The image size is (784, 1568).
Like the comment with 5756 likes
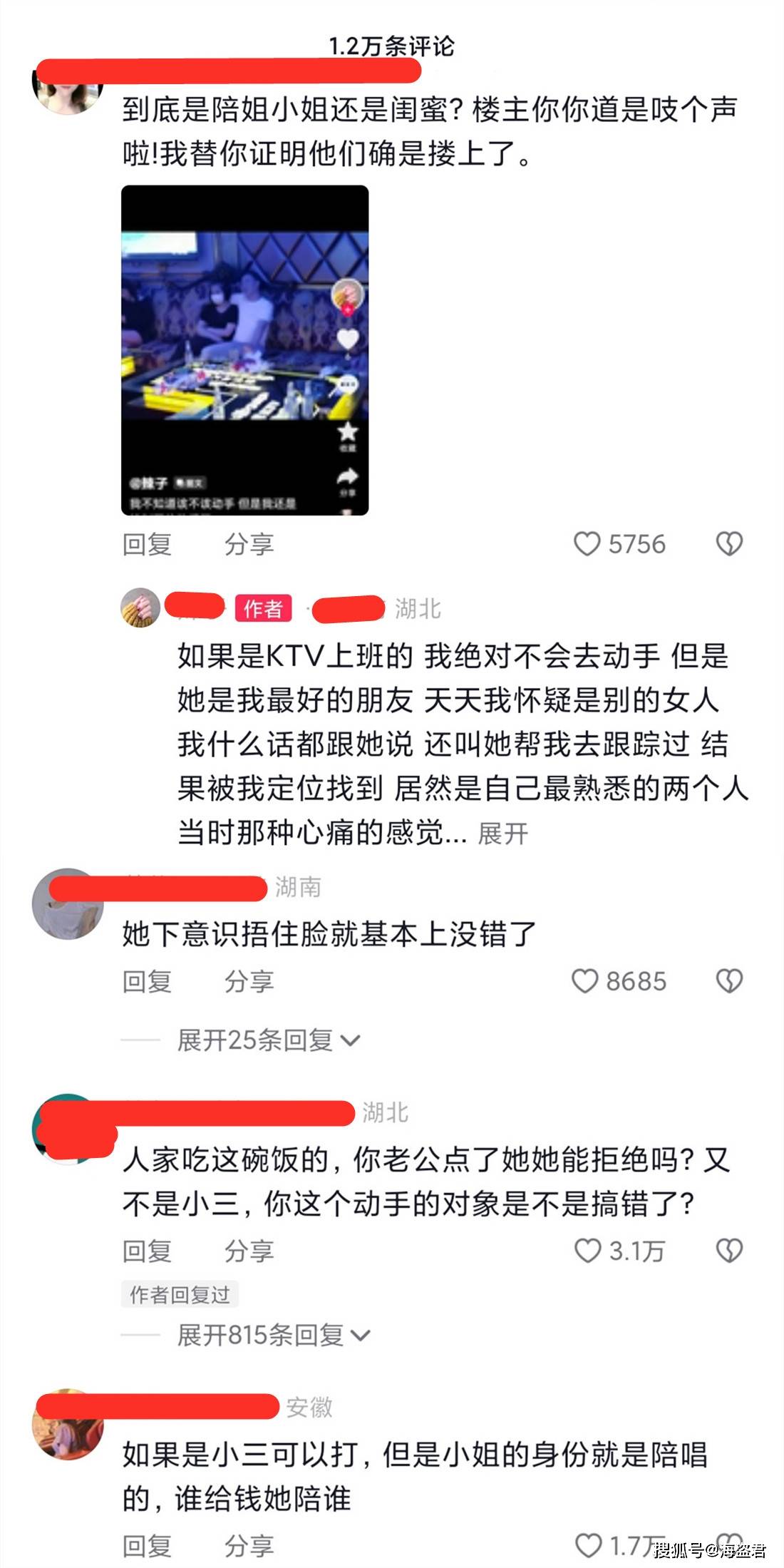coord(587,544)
